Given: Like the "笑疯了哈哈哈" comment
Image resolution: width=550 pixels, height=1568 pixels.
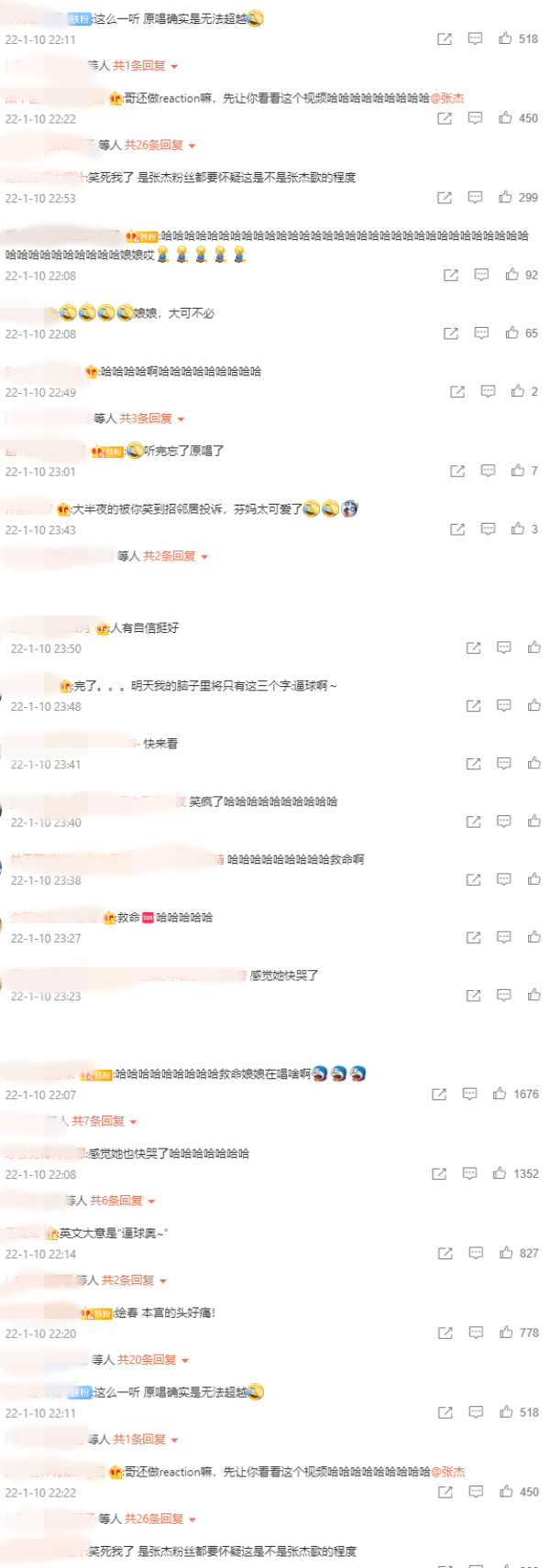Looking at the screenshot, I should click(x=534, y=821).
